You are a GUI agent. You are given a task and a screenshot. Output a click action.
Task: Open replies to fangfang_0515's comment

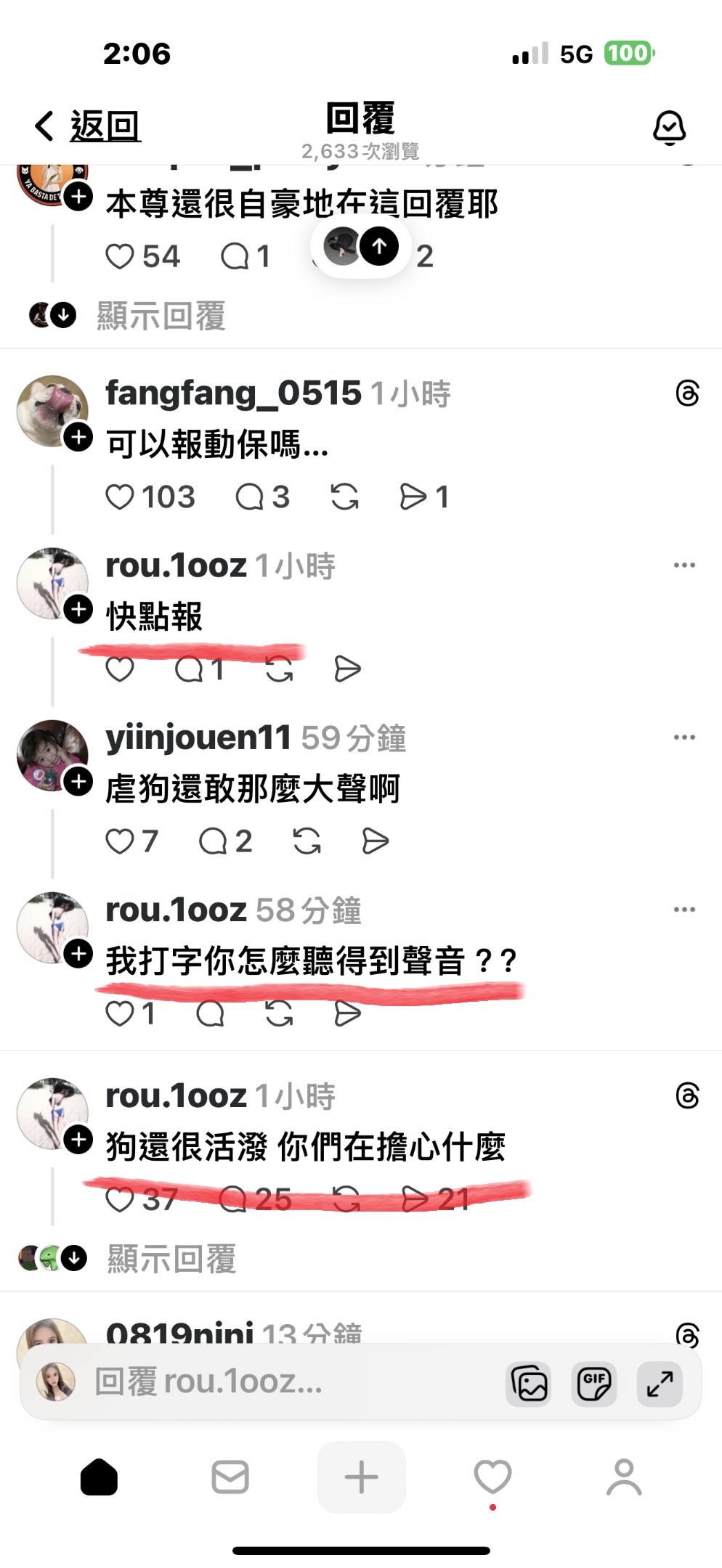(x=250, y=497)
